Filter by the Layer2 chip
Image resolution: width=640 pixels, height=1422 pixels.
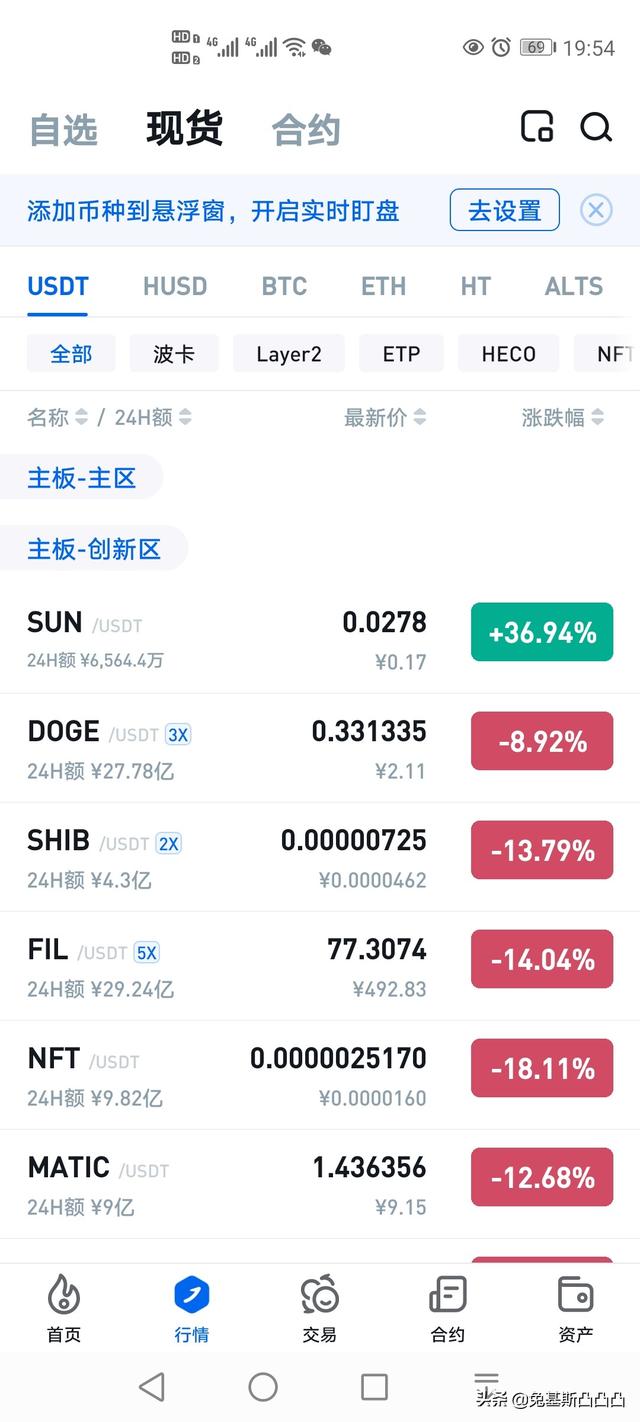(x=289, y=354)
